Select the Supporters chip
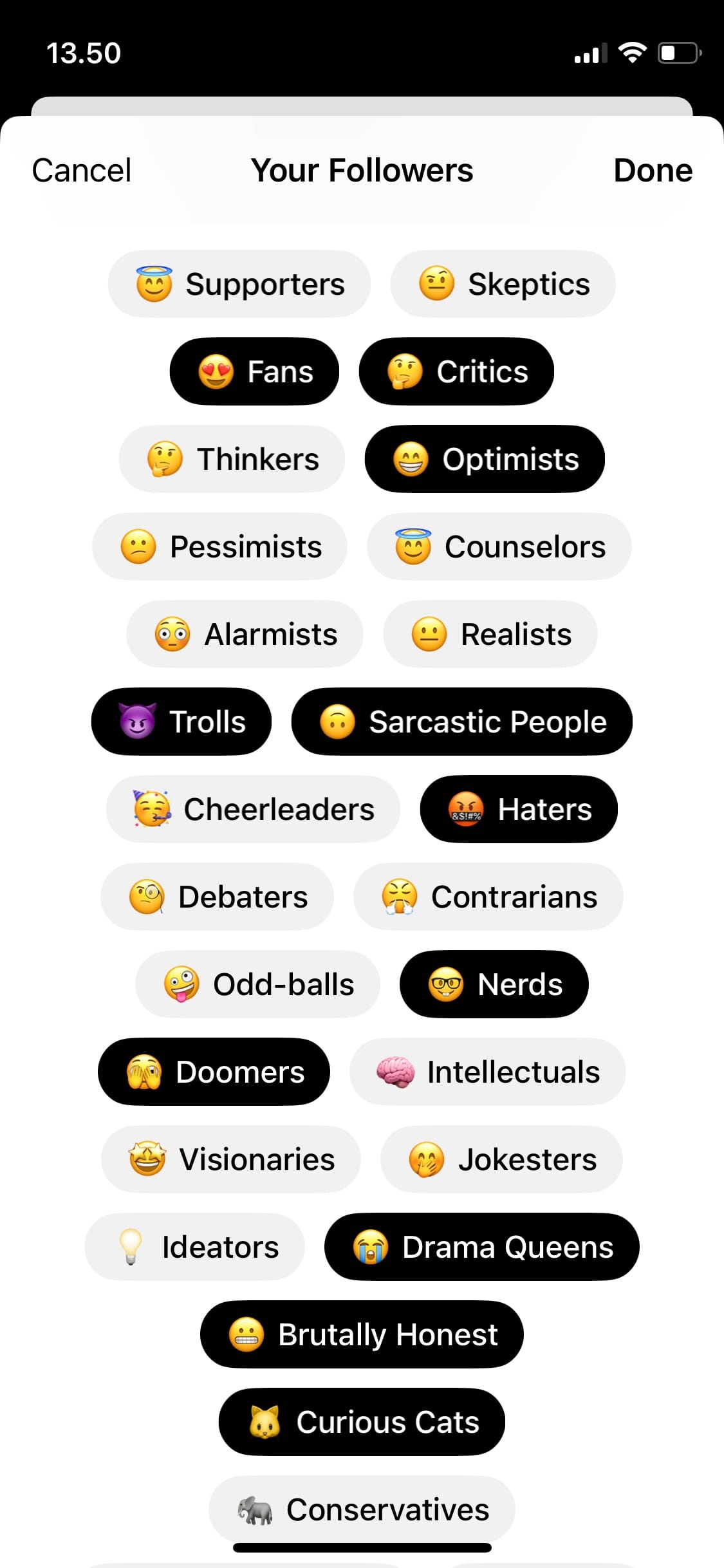 pyautogui.click(x=239, y=284)
